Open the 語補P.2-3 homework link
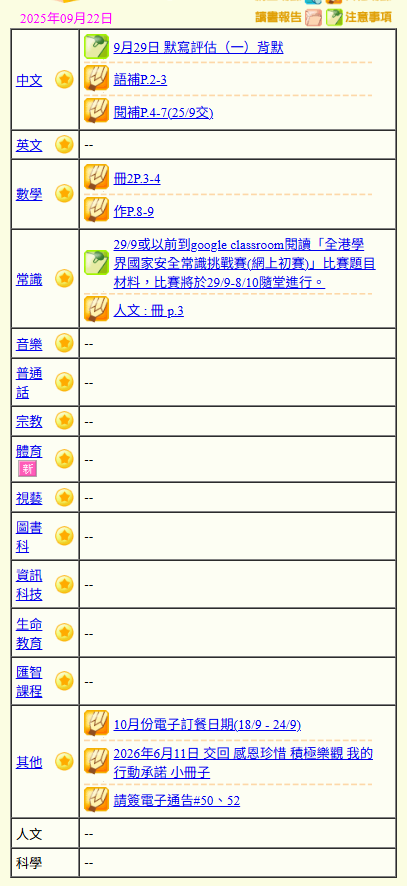407x886 pixels. (x=140, y=80)
